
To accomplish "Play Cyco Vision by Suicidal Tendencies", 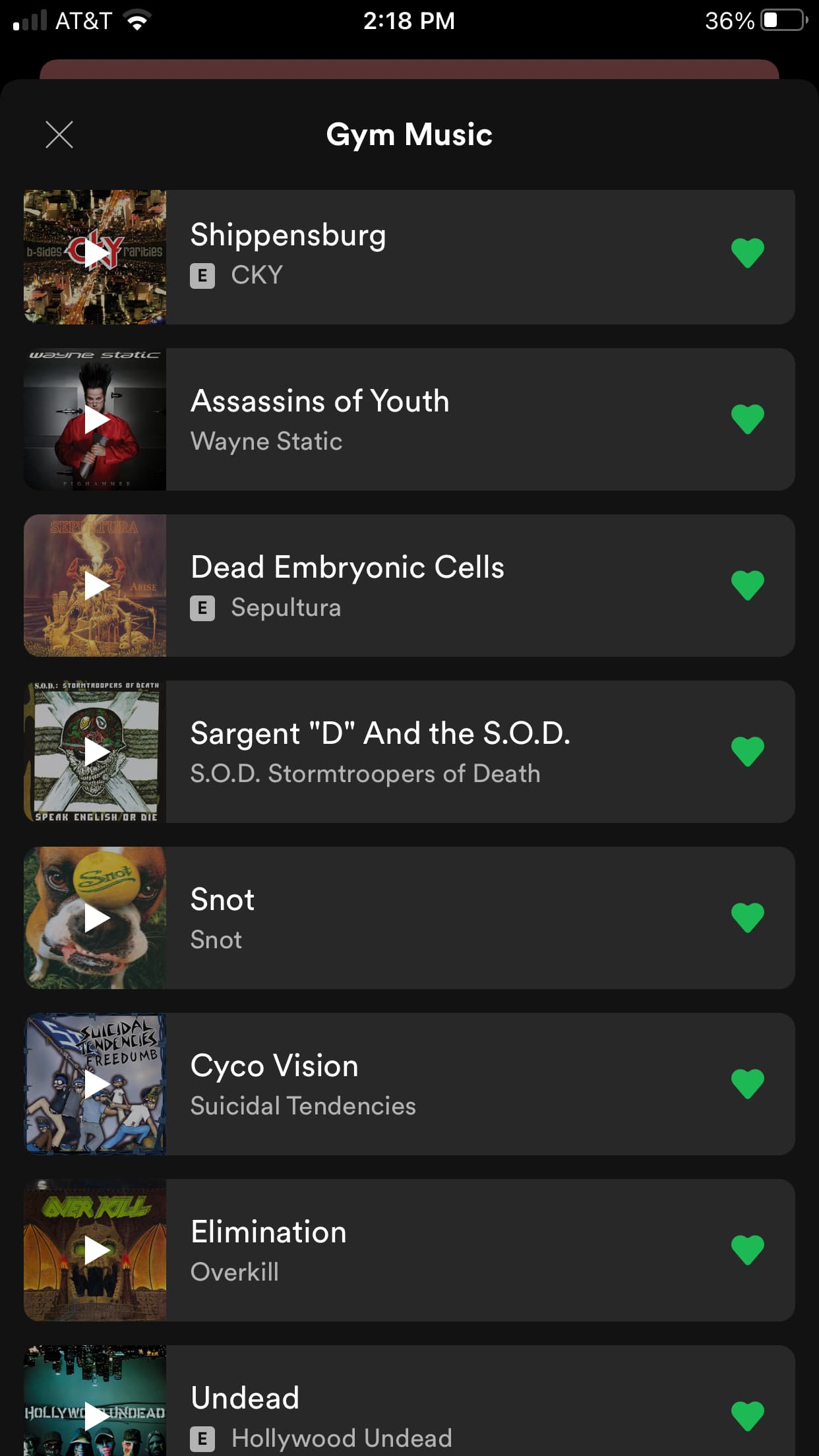I will tap(96, 1084).
